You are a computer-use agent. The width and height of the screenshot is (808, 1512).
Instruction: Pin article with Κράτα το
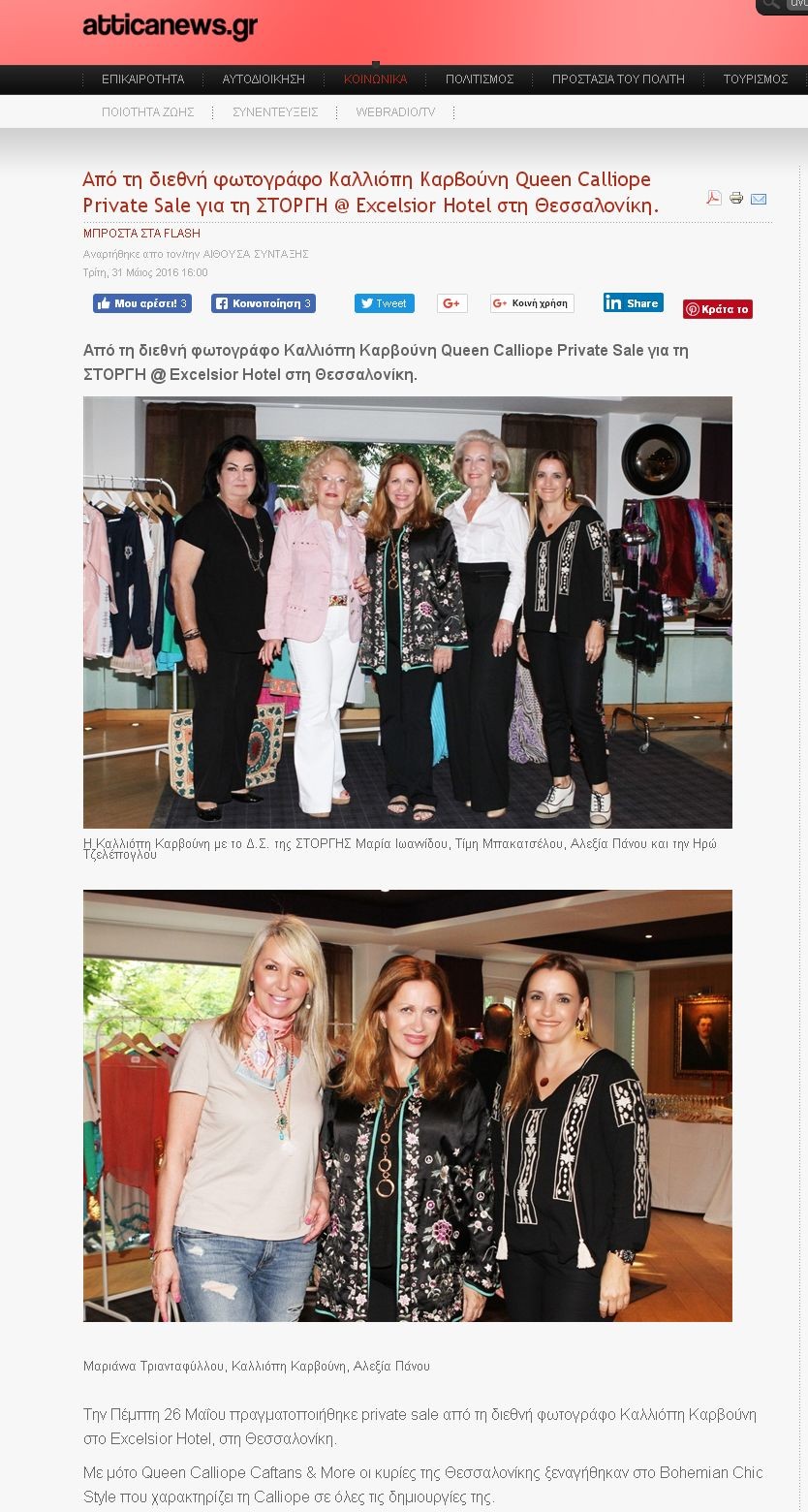[717, 309]
